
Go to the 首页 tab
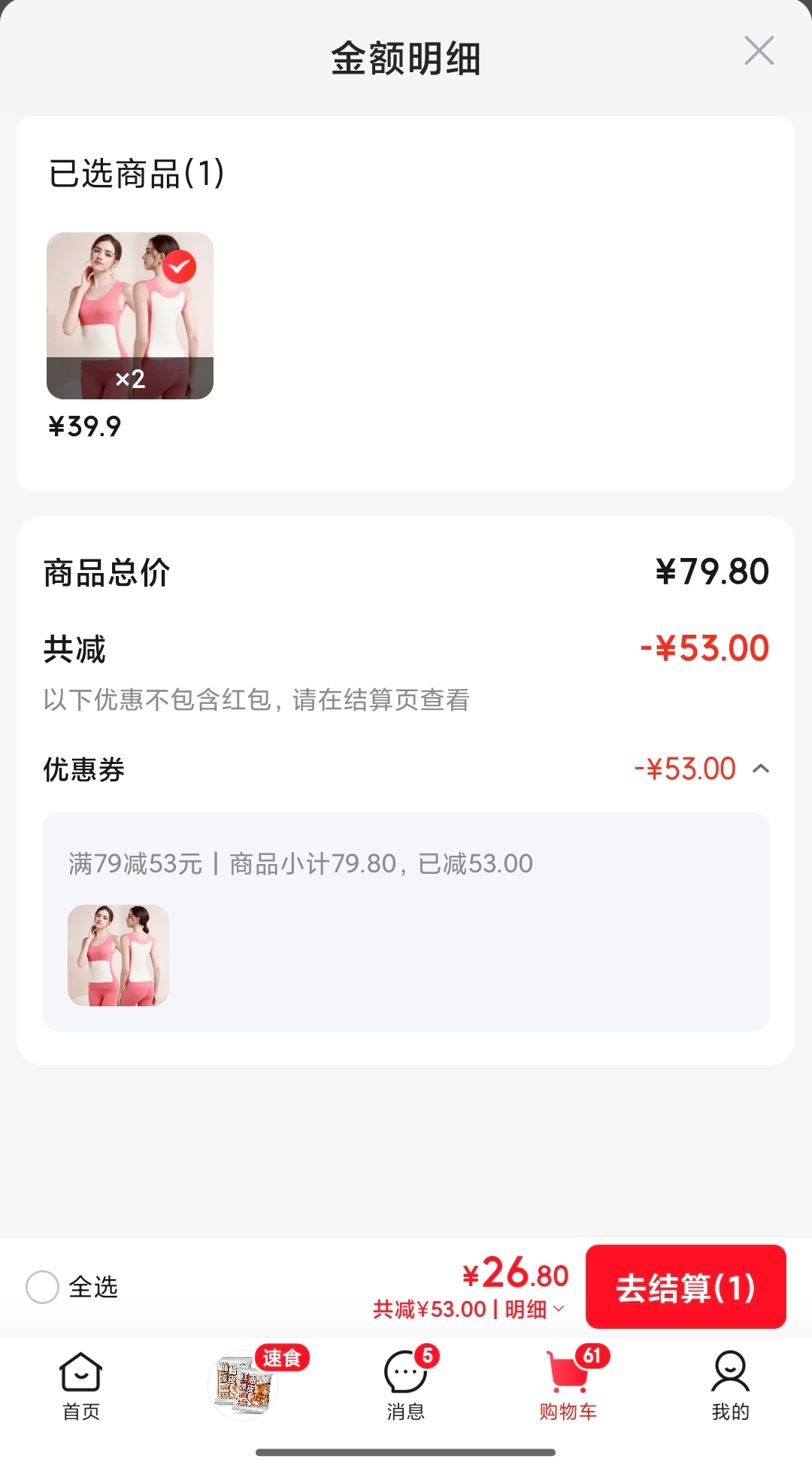point(80,1386)
